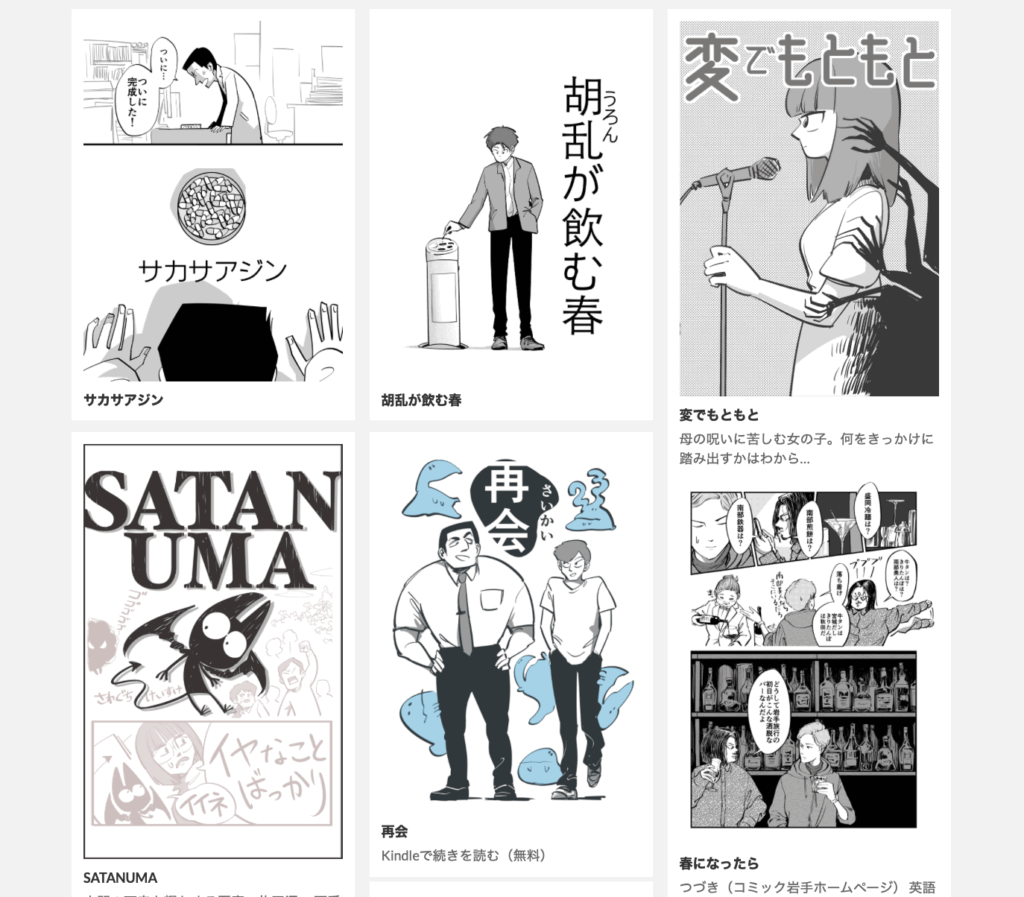Open the SATANUMA comic card
The image size is (1024, 897).
213,650
